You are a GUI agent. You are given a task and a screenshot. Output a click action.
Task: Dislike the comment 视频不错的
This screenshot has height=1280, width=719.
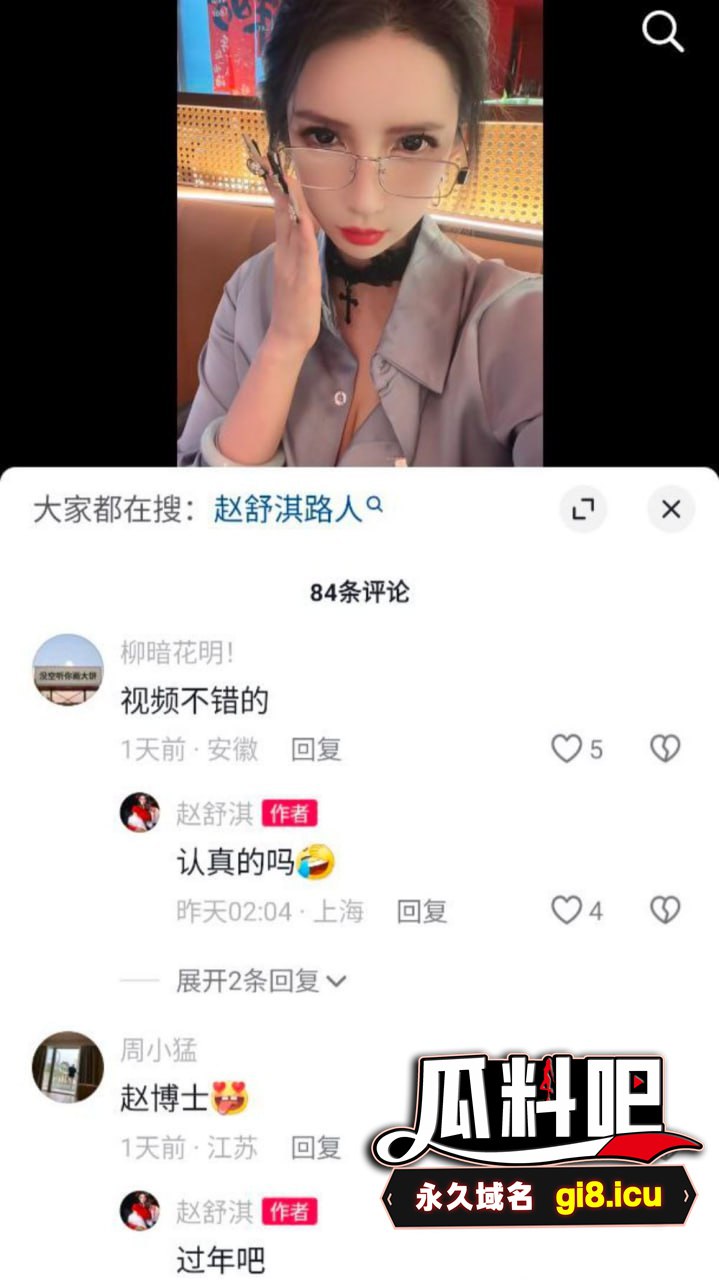(x=665, y=749)
